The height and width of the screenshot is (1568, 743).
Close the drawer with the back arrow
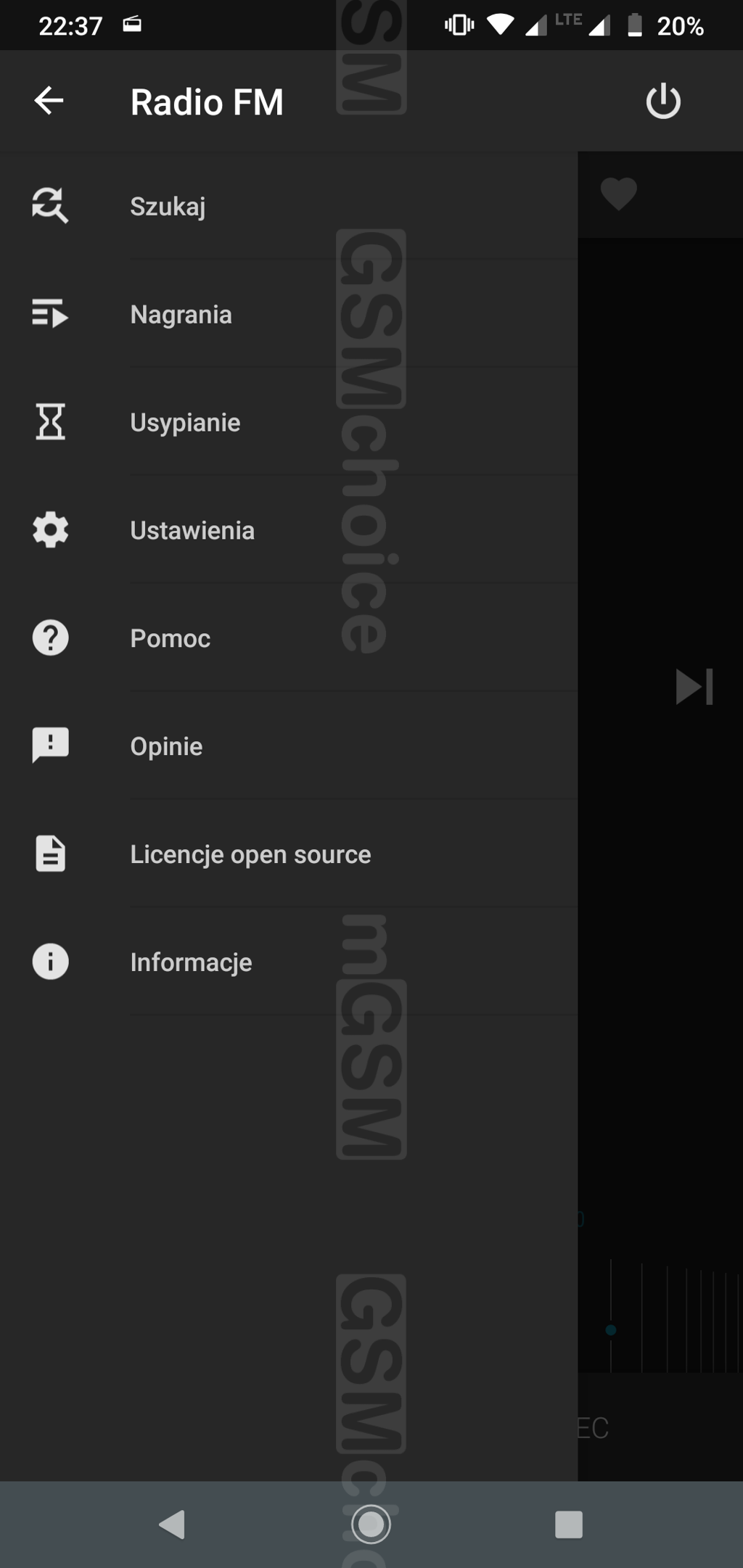pyautogui.click(x=49, y=101)
